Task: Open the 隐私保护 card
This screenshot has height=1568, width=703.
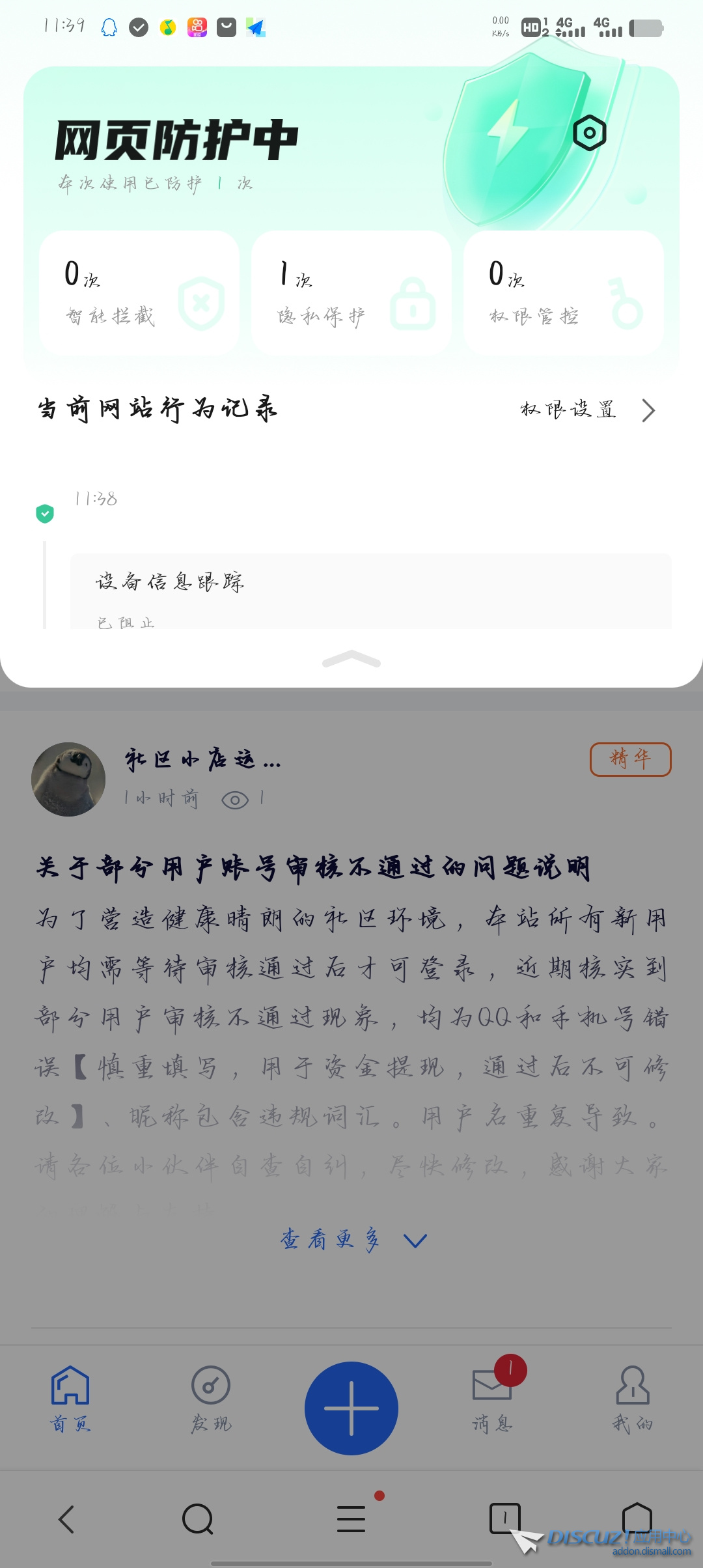Action: click(351, 293)
